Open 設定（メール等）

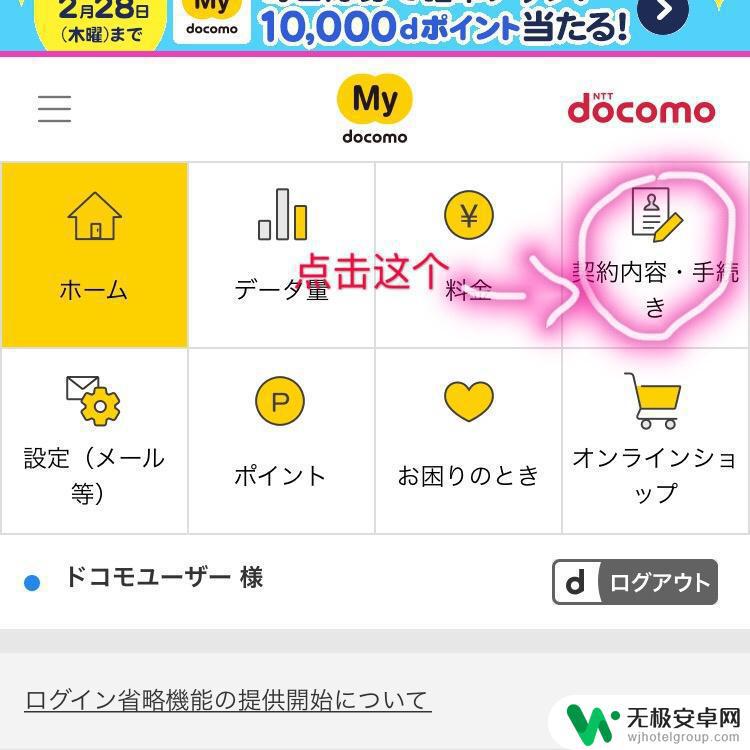tap(94, 441)
